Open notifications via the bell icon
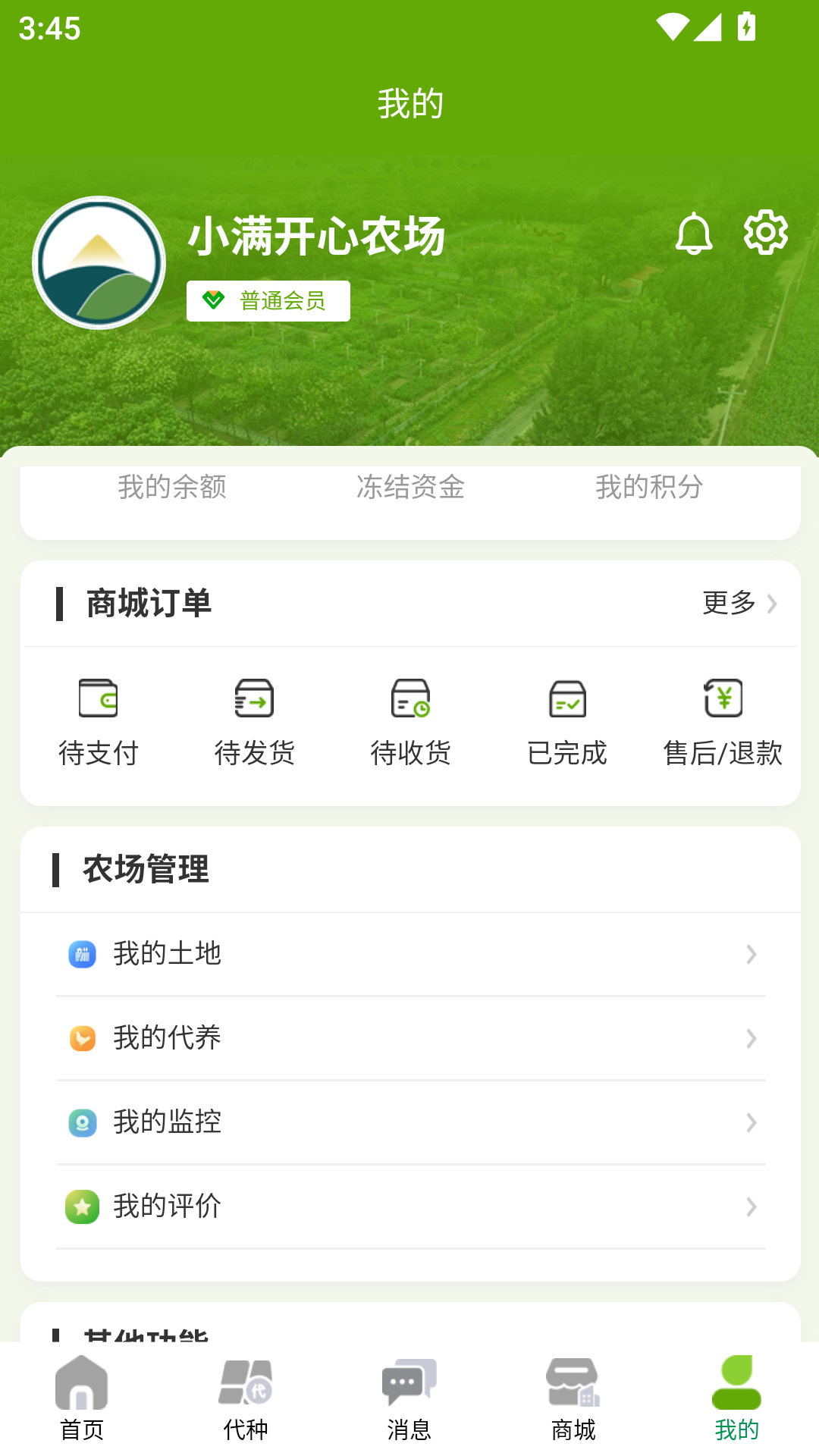The image size is (819, 1456). [693, 234]
